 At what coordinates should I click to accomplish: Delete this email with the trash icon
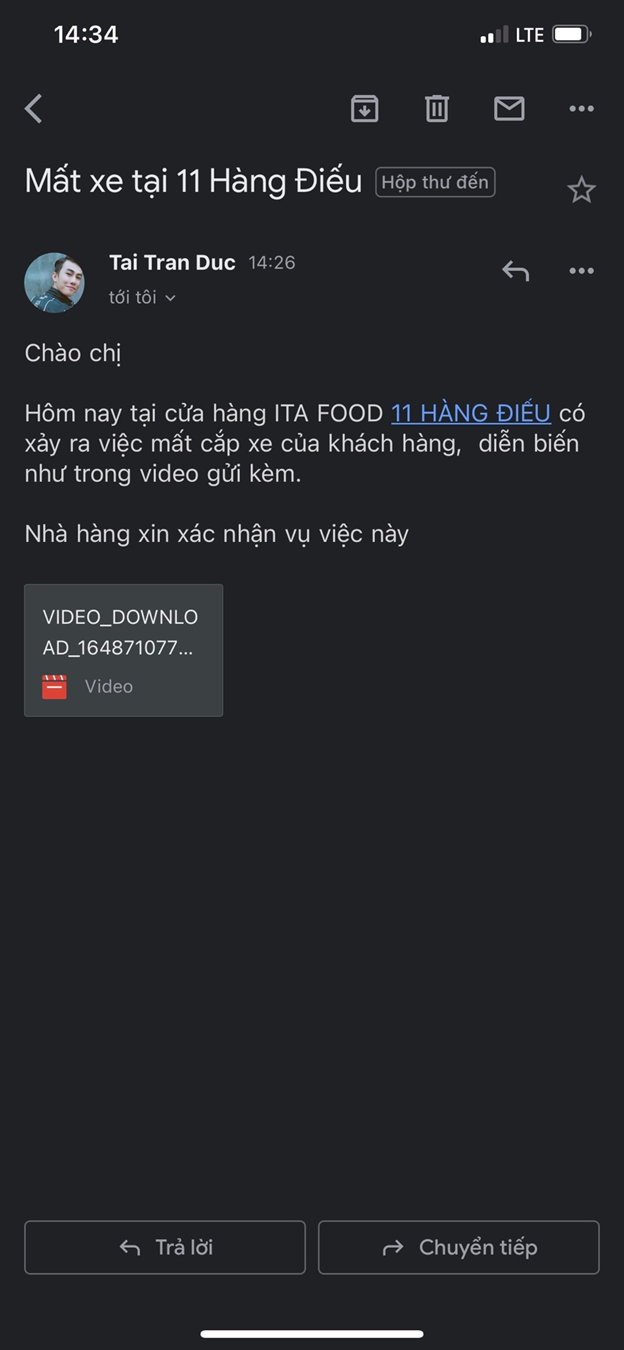click(x=437, y=108)
